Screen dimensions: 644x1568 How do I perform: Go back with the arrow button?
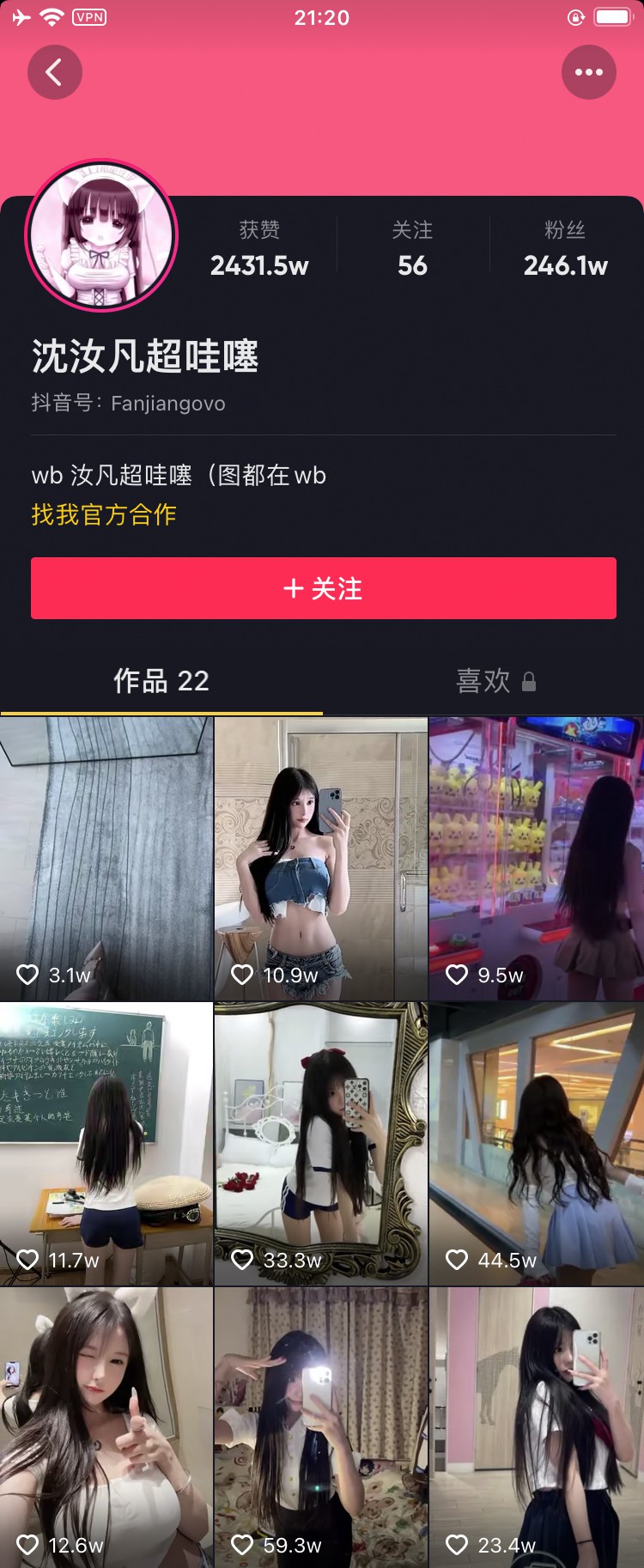(x=55, y=72)
